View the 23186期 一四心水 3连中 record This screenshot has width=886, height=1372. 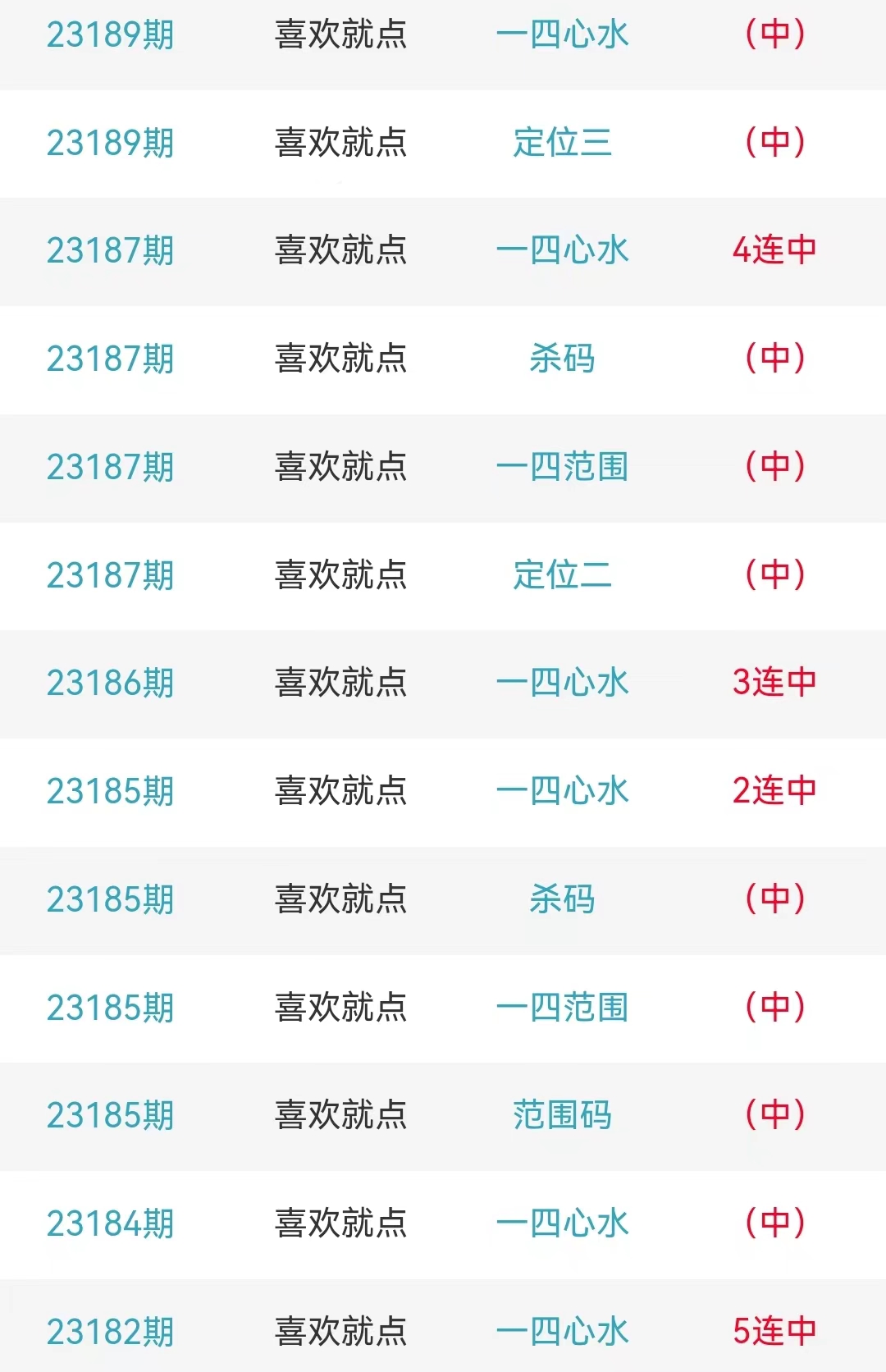click(562, 683)
